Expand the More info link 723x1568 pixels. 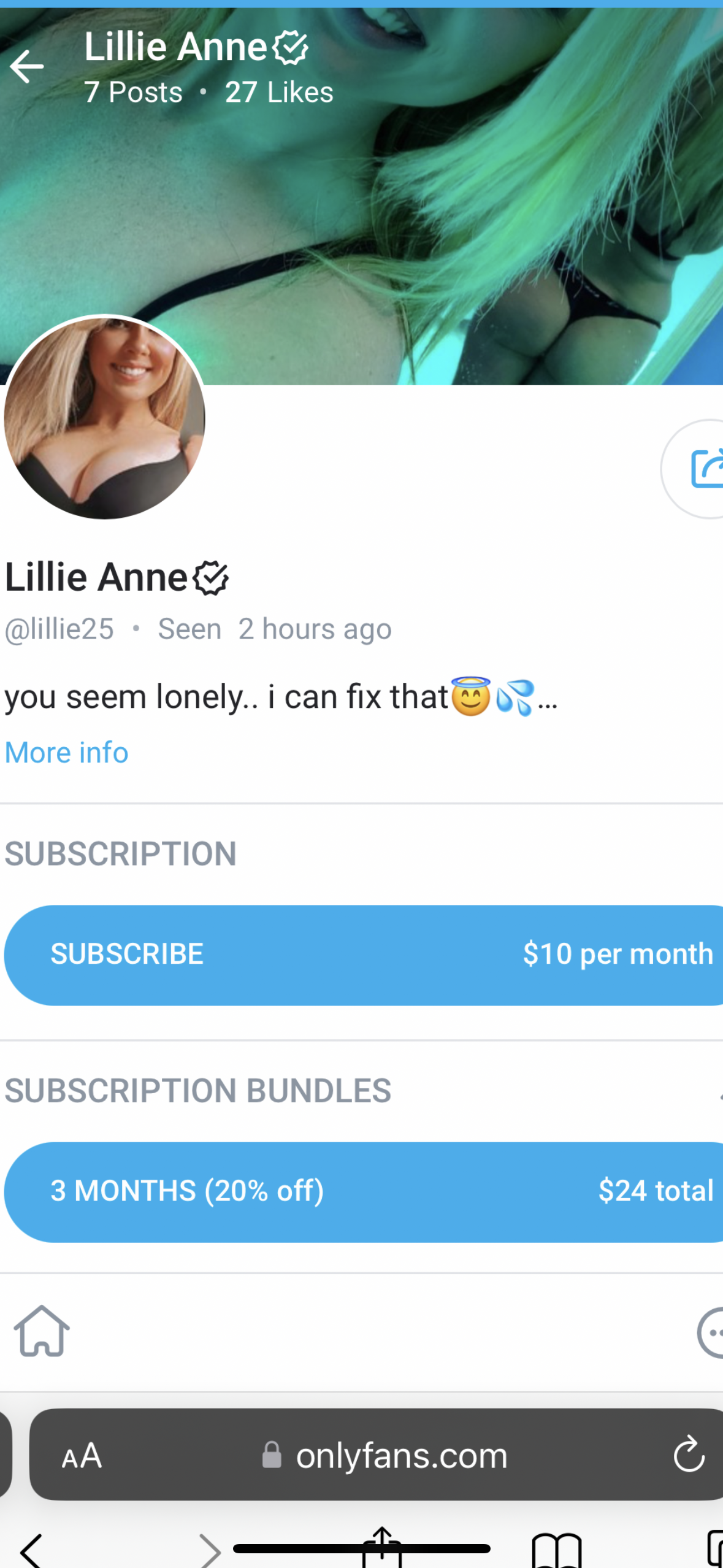click(66, 753)
